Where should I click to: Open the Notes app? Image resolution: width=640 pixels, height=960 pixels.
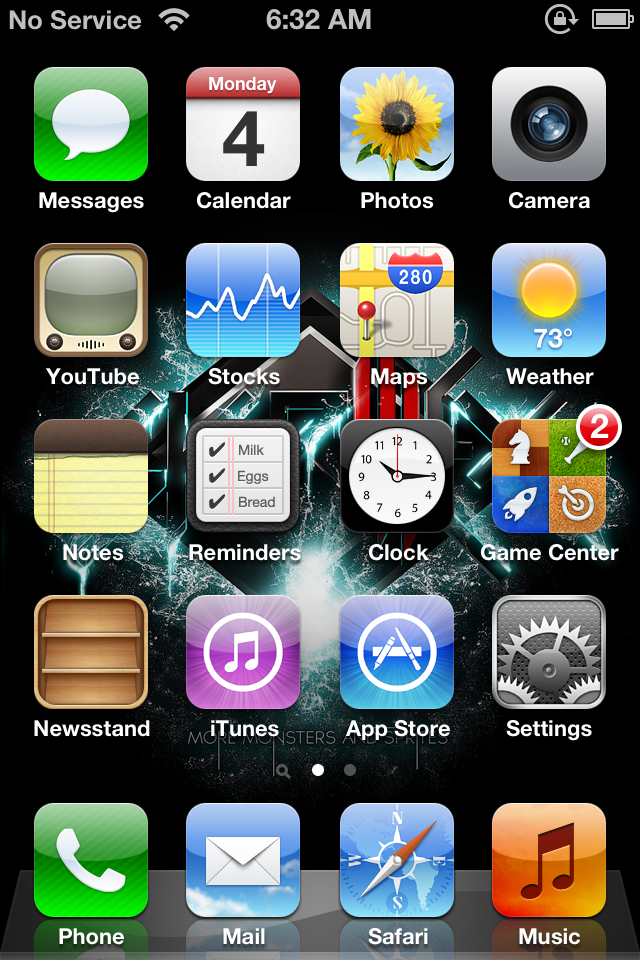tap(91, 476)
